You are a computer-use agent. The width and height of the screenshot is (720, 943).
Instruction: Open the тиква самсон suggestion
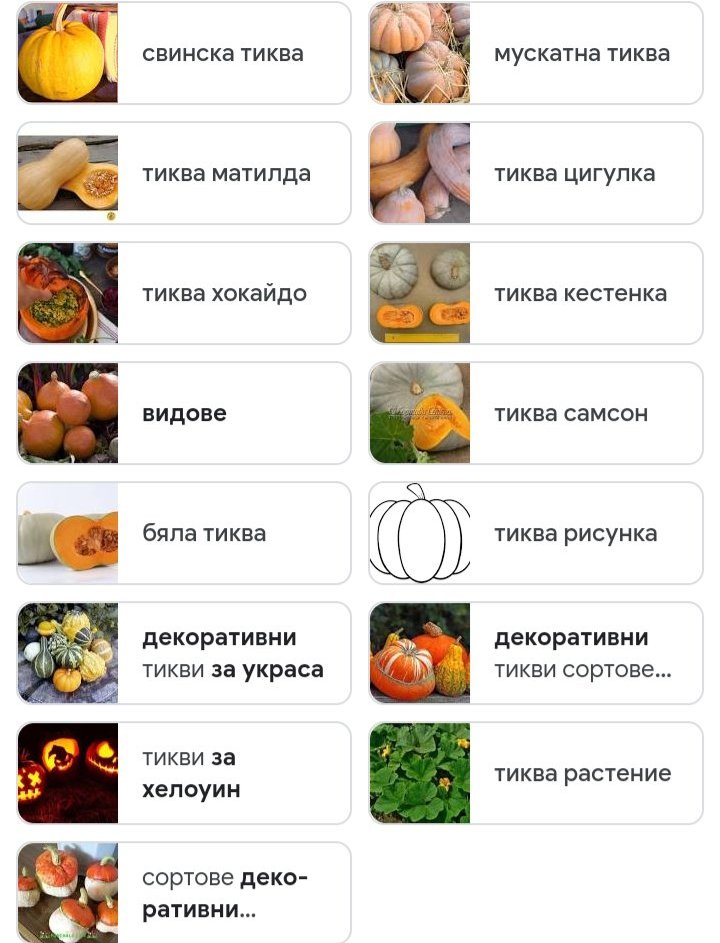[x=536, y=413]
